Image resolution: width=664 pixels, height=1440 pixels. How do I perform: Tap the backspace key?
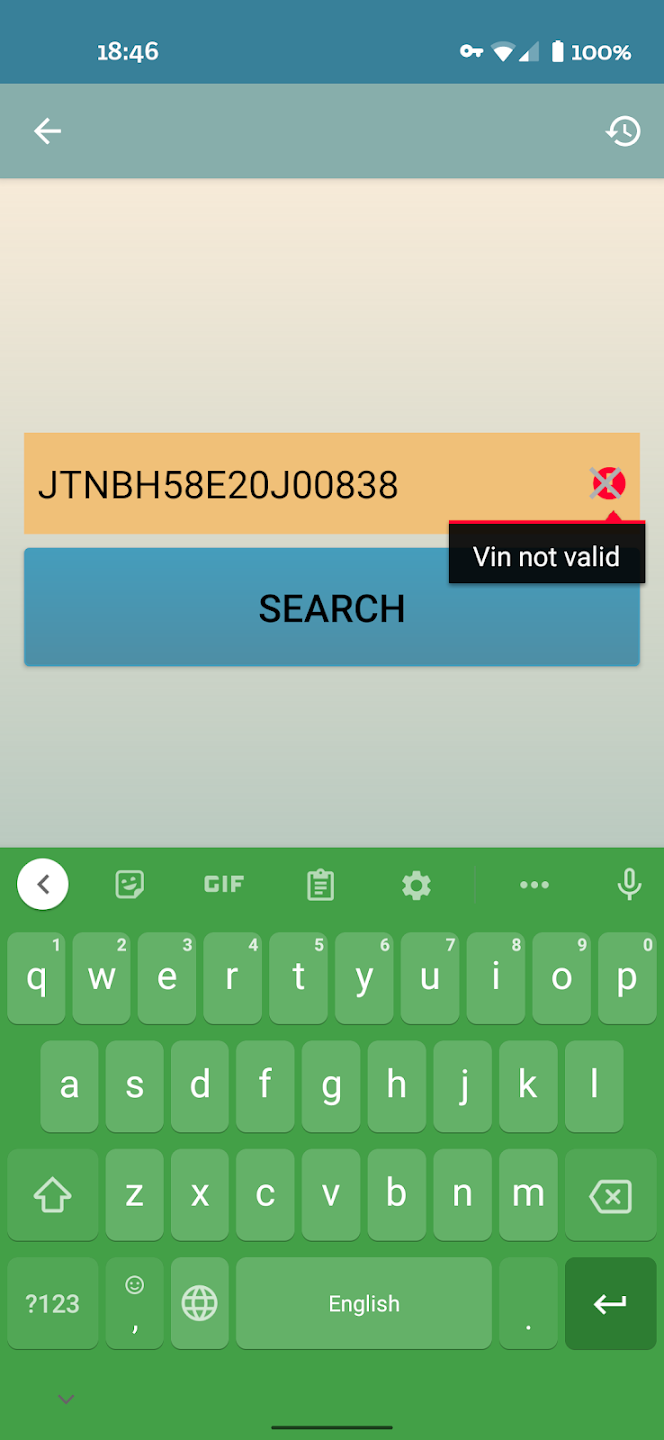click(x=610, y=1195)
